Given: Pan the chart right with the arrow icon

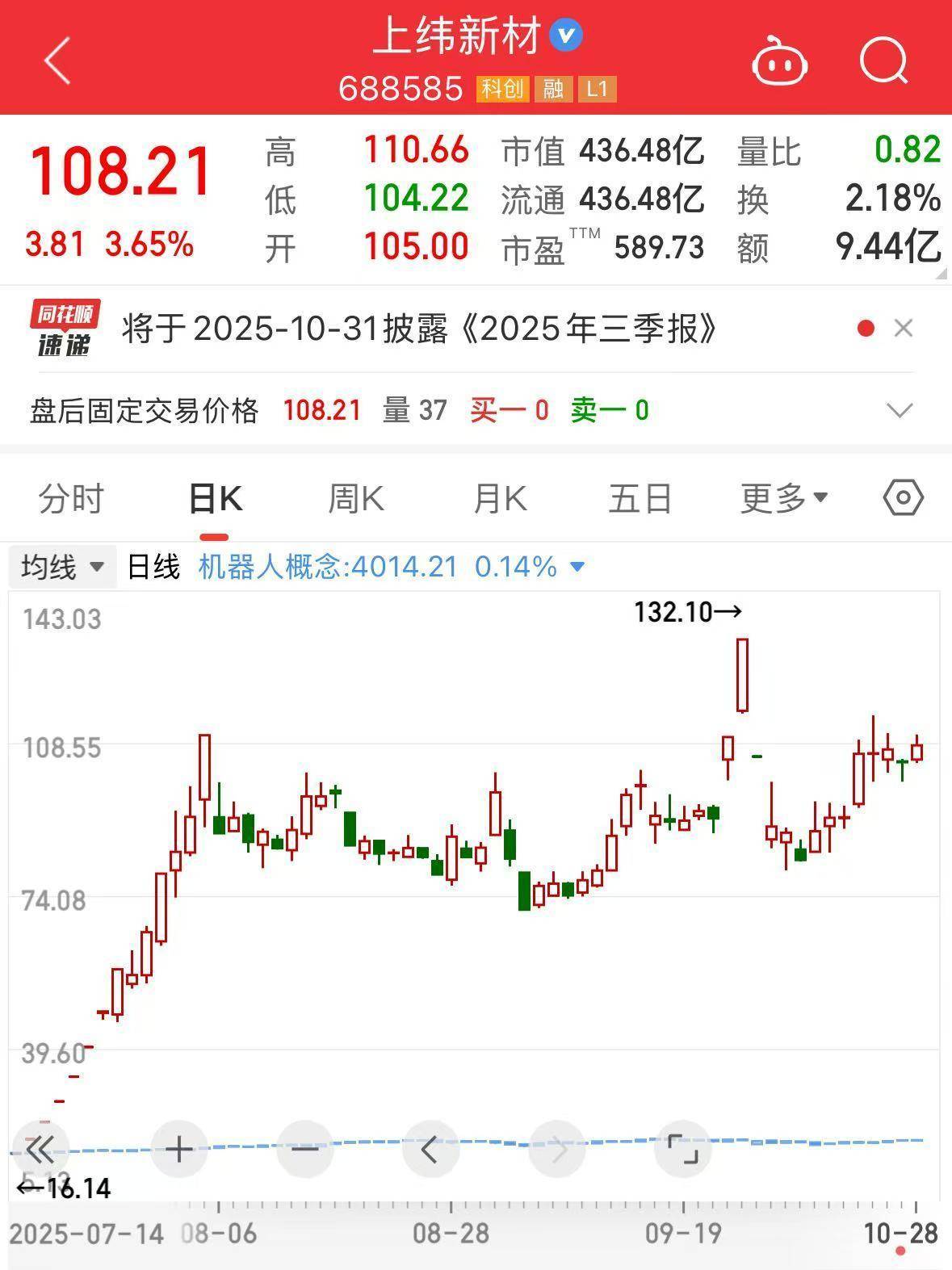Looking at the screenshot, I should click(x=557, y=1150).
